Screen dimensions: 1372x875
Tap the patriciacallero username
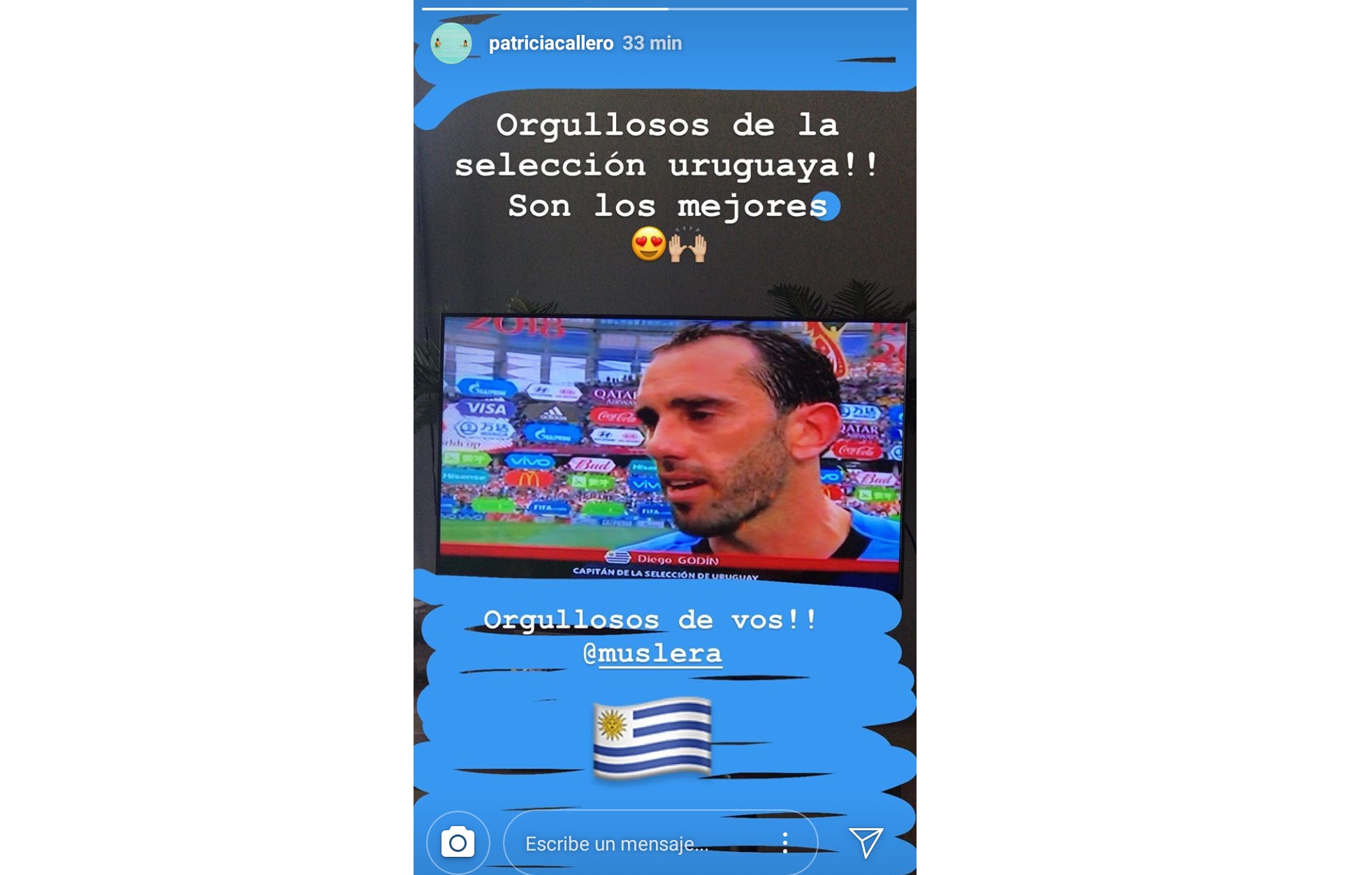tap(550, 43)
